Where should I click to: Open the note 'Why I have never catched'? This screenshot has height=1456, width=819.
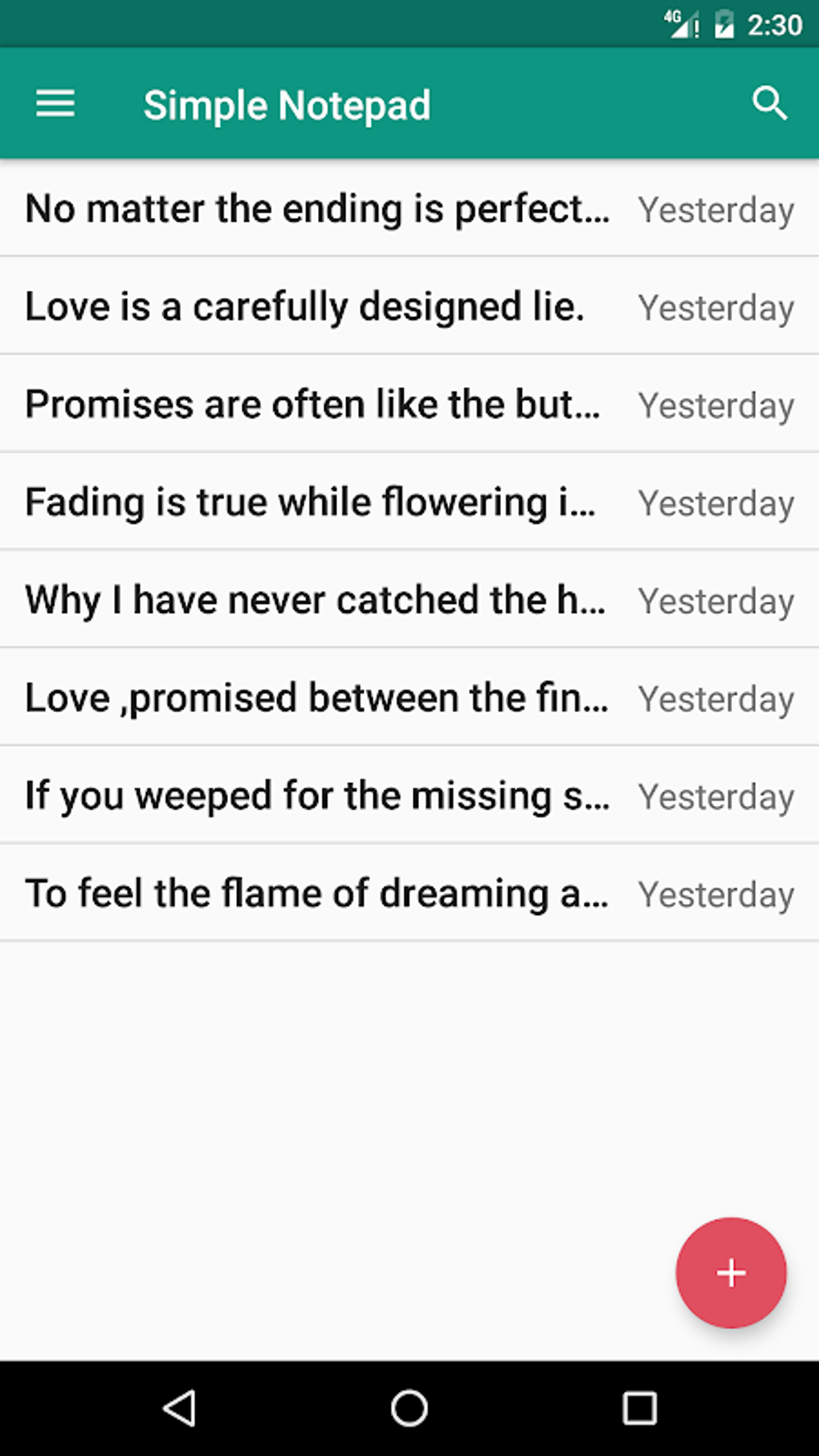316,600
